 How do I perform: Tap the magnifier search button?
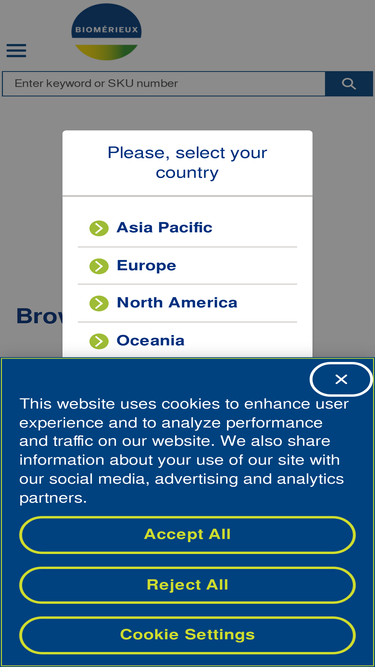[349, 83]
